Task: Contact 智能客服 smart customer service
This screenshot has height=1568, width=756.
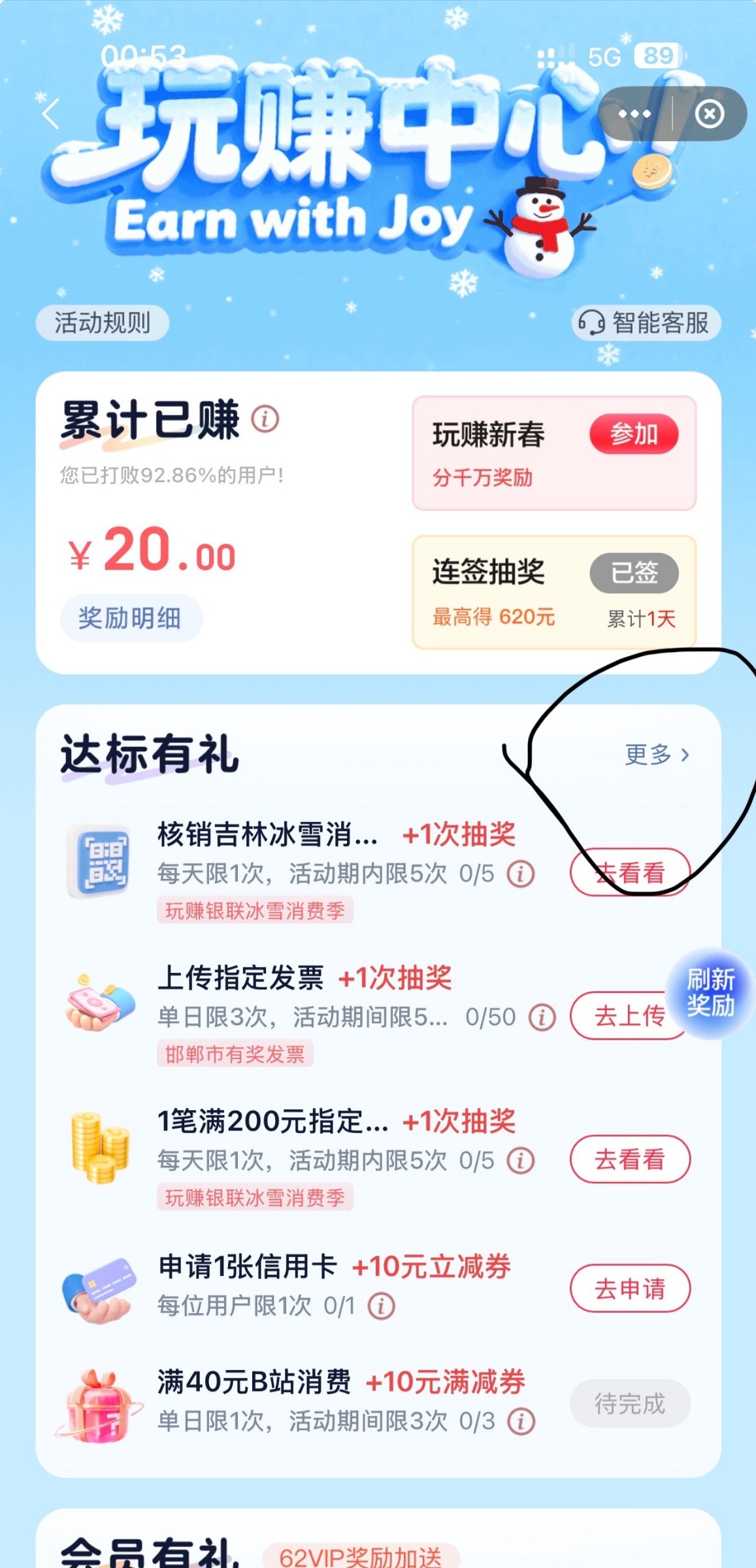Action: [646, 323]
